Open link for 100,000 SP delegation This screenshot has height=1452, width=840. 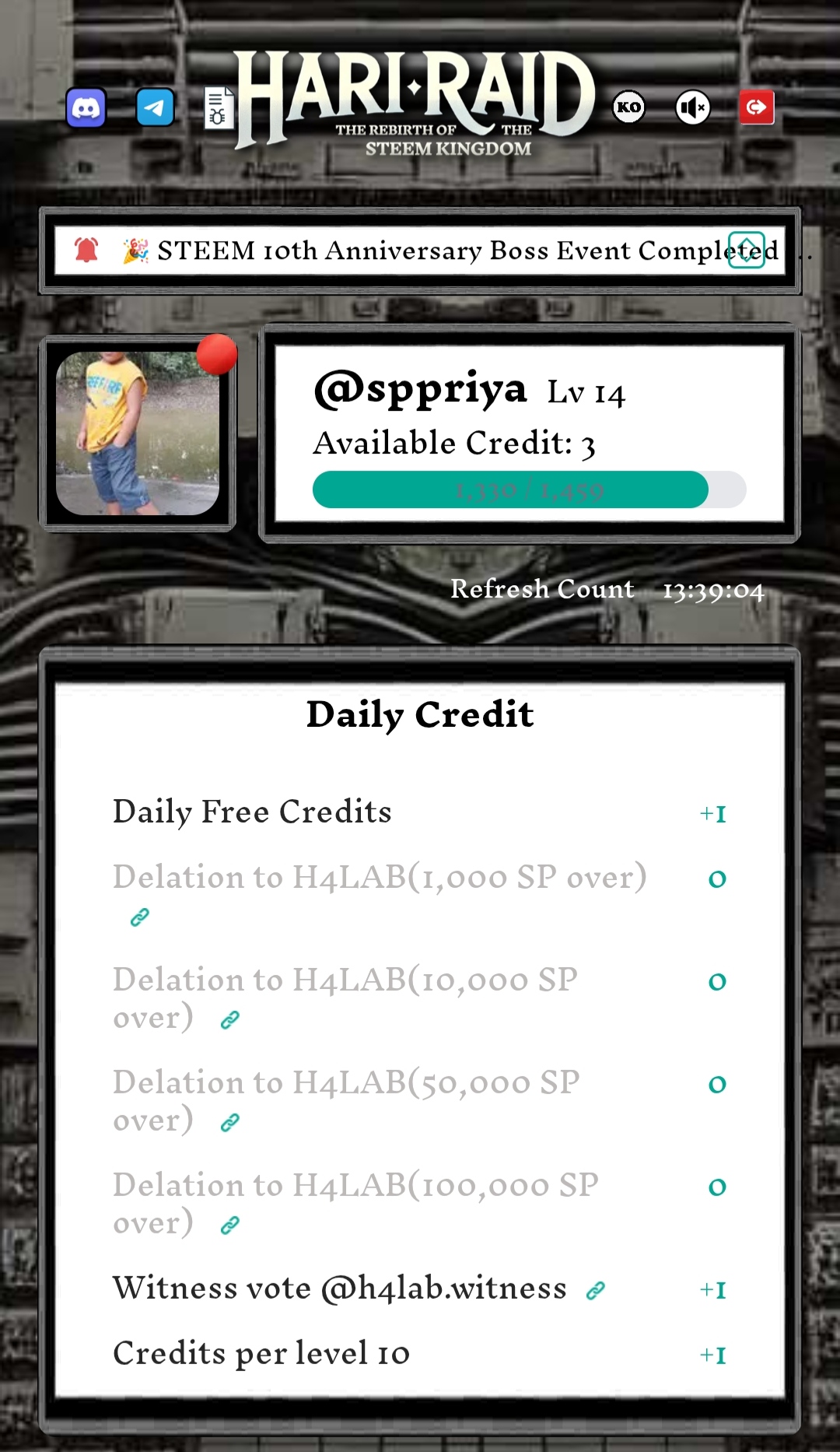tap(229, 1226)
